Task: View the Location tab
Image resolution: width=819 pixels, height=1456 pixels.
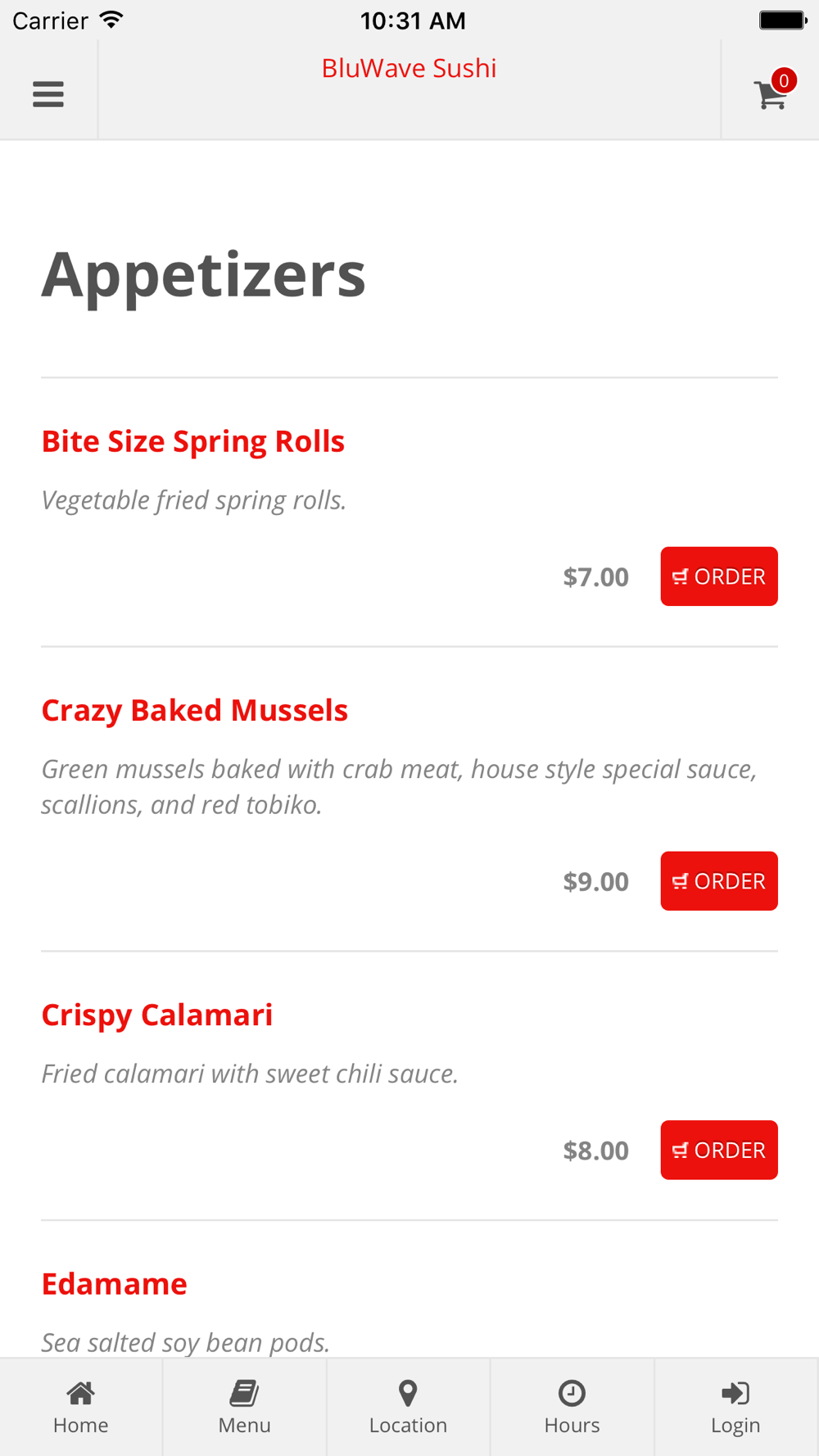Action: click(409, 1408)
